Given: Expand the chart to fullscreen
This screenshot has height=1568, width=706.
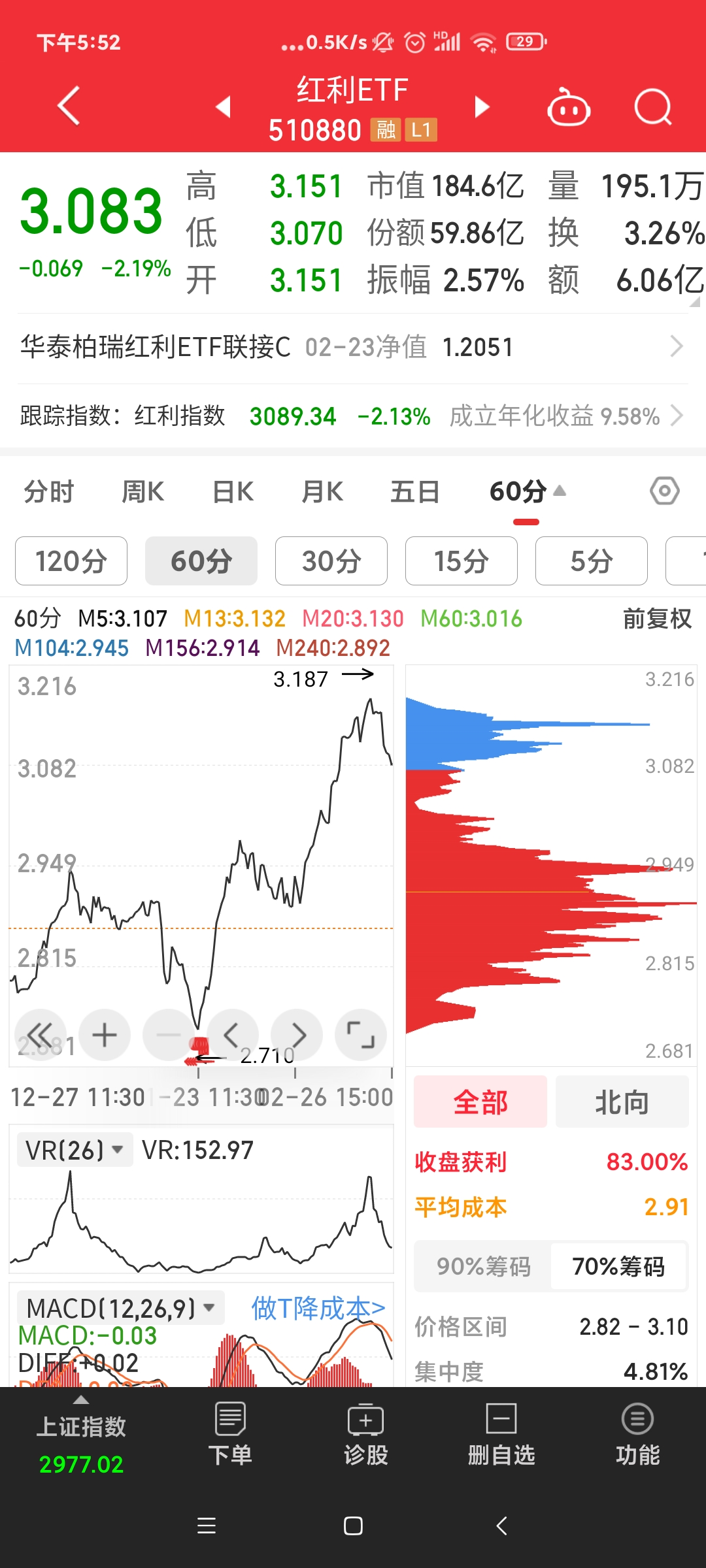Looking at the screenshot, I should 360,1035.
